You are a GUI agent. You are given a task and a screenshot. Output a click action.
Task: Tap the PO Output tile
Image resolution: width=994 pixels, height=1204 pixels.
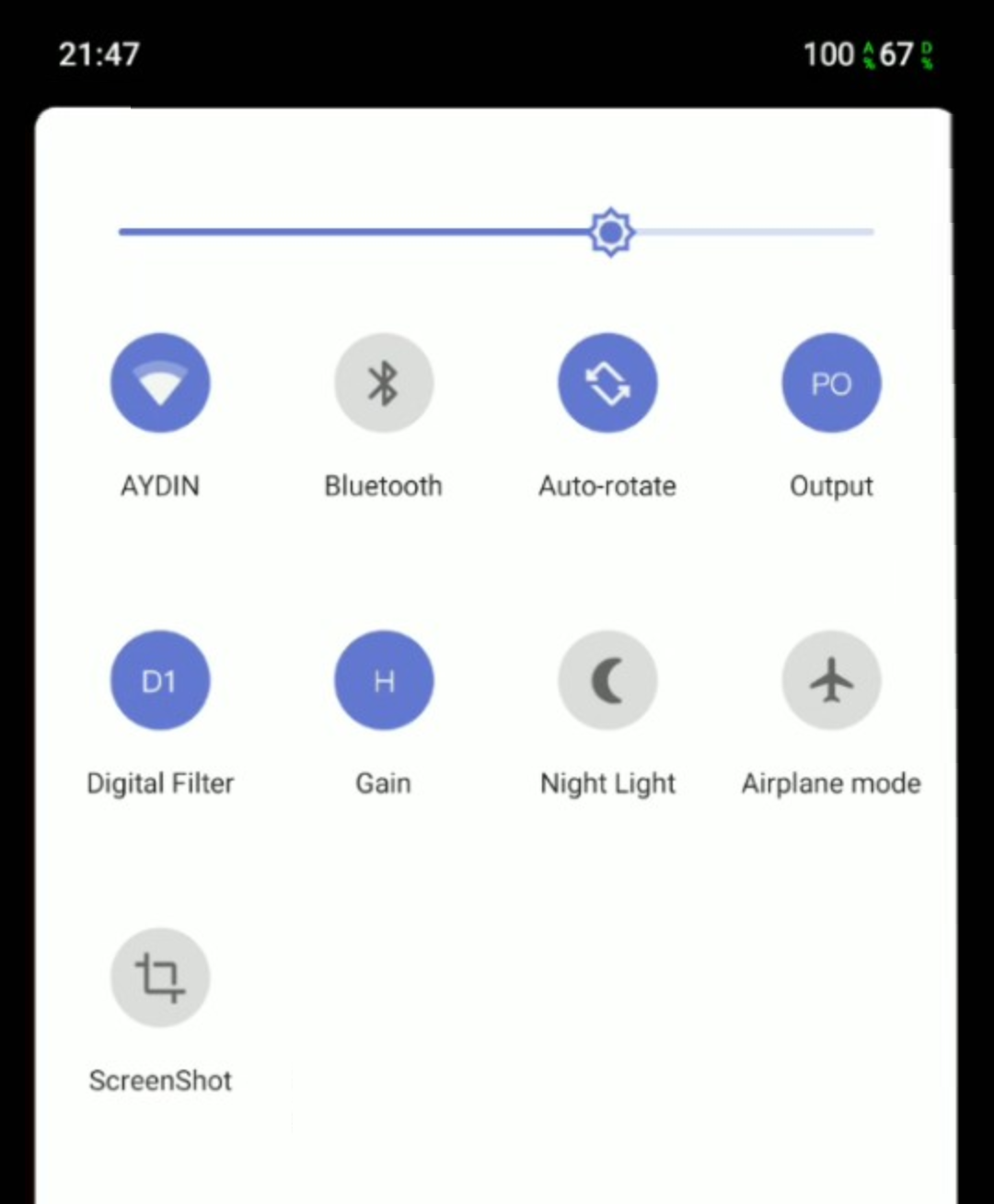[x=831, y=383]
